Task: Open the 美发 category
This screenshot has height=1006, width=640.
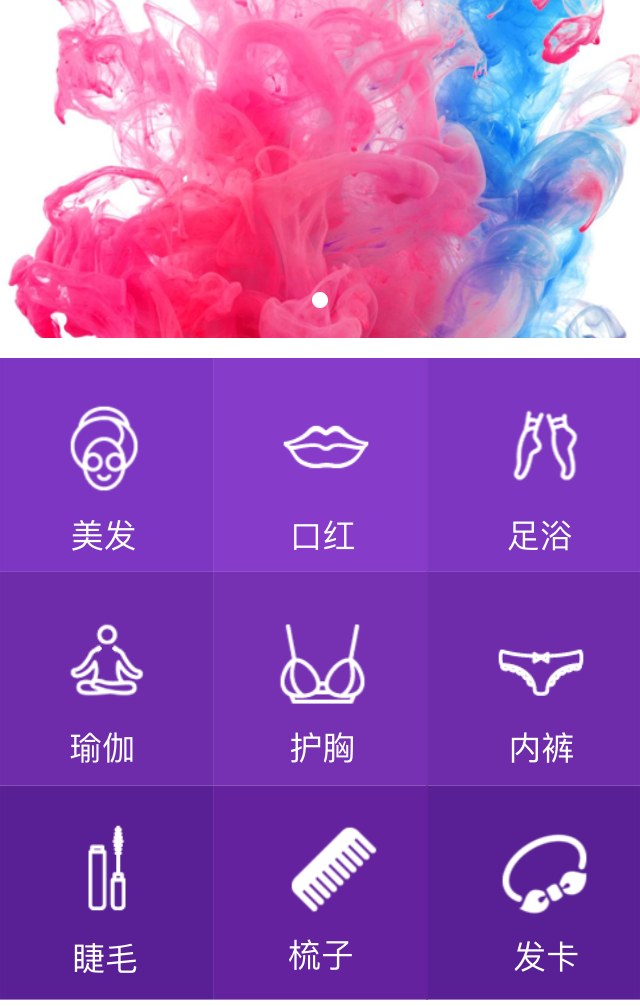Action: click(x=105, y=465)
